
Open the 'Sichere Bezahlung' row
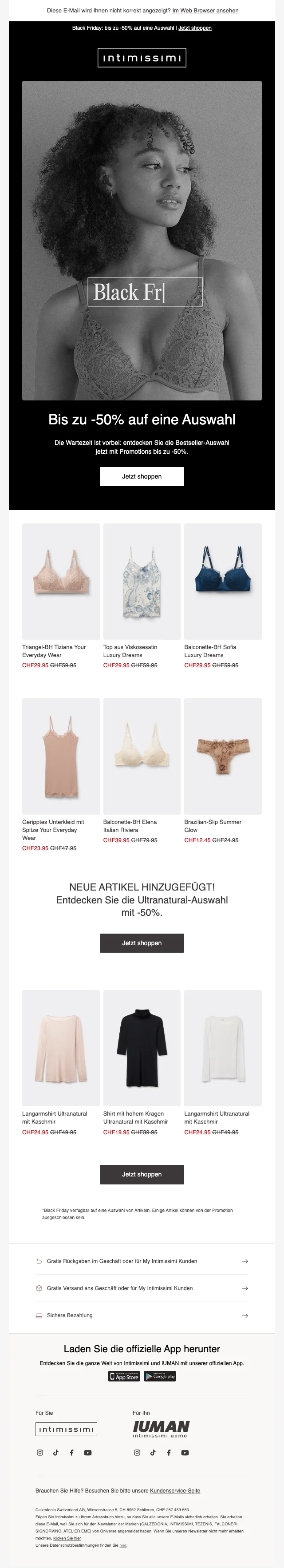[142, 1315]
